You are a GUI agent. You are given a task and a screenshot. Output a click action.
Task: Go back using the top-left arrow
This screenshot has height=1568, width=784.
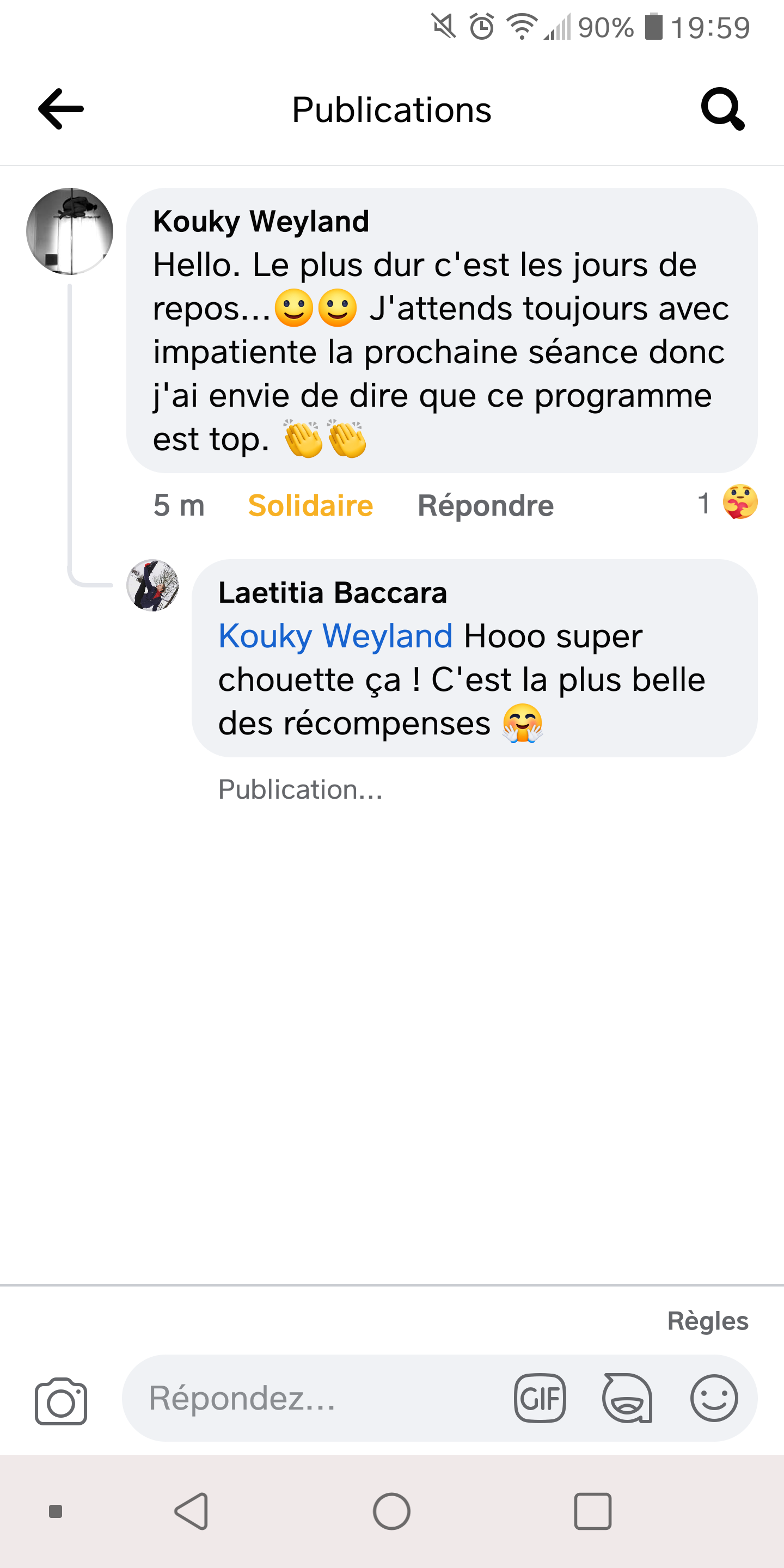61,109
